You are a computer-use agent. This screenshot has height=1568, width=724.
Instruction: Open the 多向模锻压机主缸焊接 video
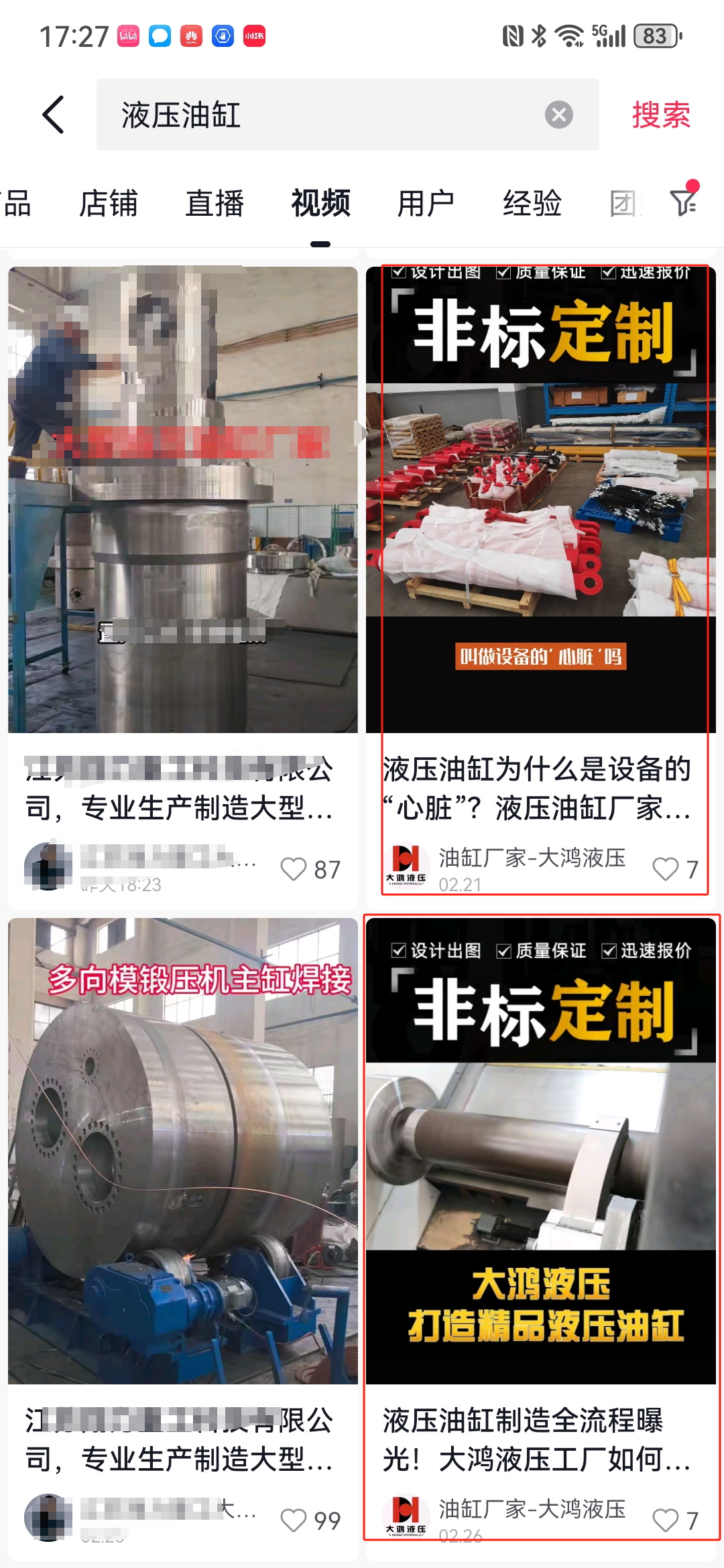182,1150
